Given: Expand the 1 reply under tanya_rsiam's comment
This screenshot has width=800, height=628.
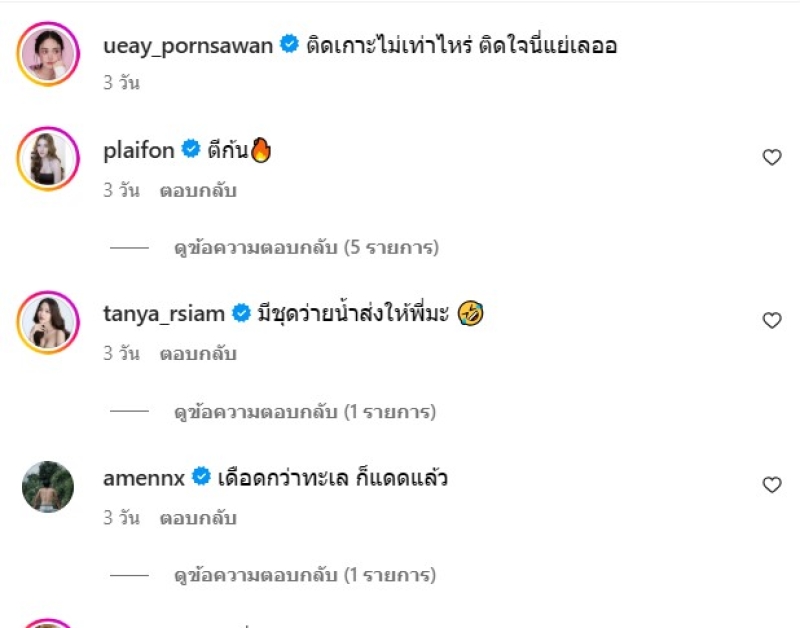Looking at the screenshot, I should (x=306, y=411).
